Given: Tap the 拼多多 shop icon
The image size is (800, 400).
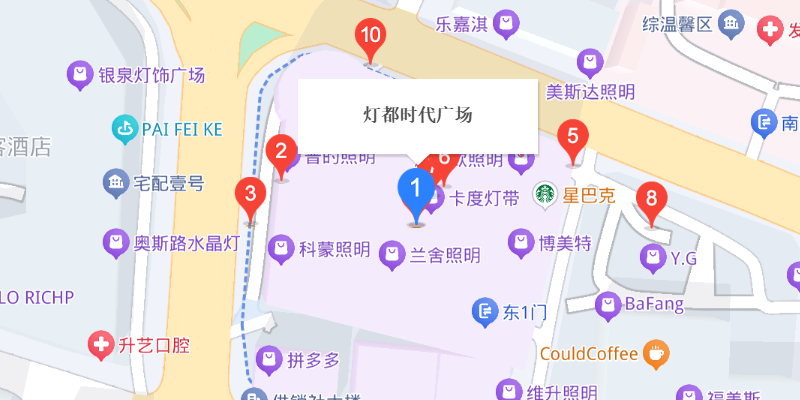Looking at the screenshot, I should coord(269,359).
